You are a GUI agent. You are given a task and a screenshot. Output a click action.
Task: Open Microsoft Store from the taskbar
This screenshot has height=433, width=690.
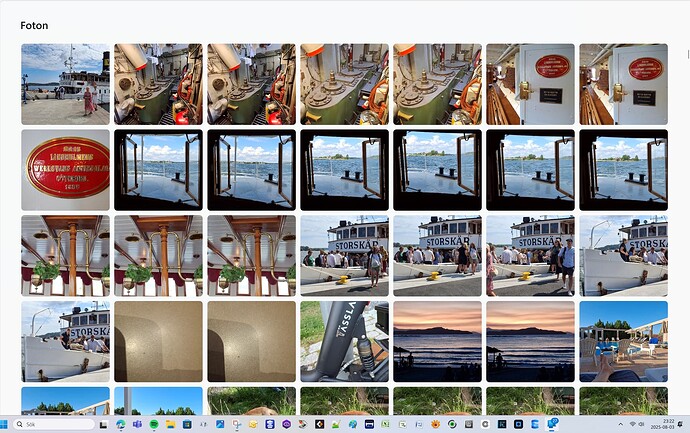(x=187, y=424)
